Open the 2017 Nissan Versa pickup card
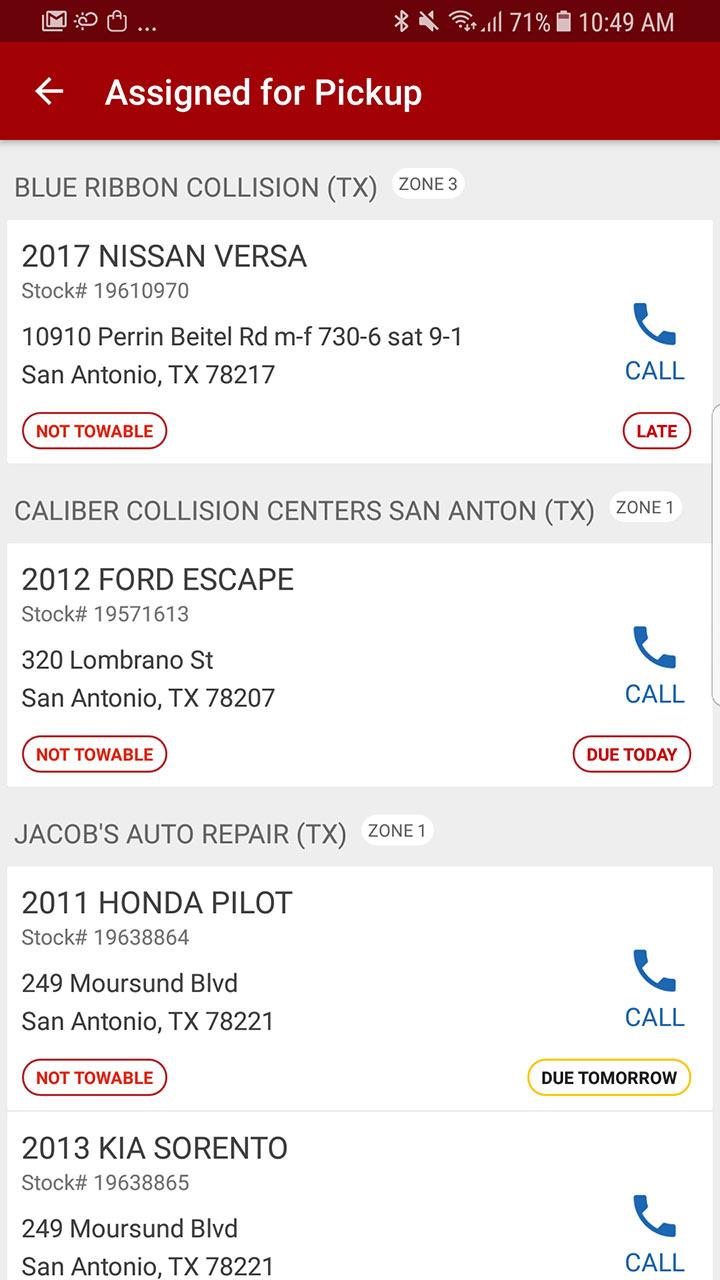This screenshot has width=720, height=1280. (x=360, y=342)
